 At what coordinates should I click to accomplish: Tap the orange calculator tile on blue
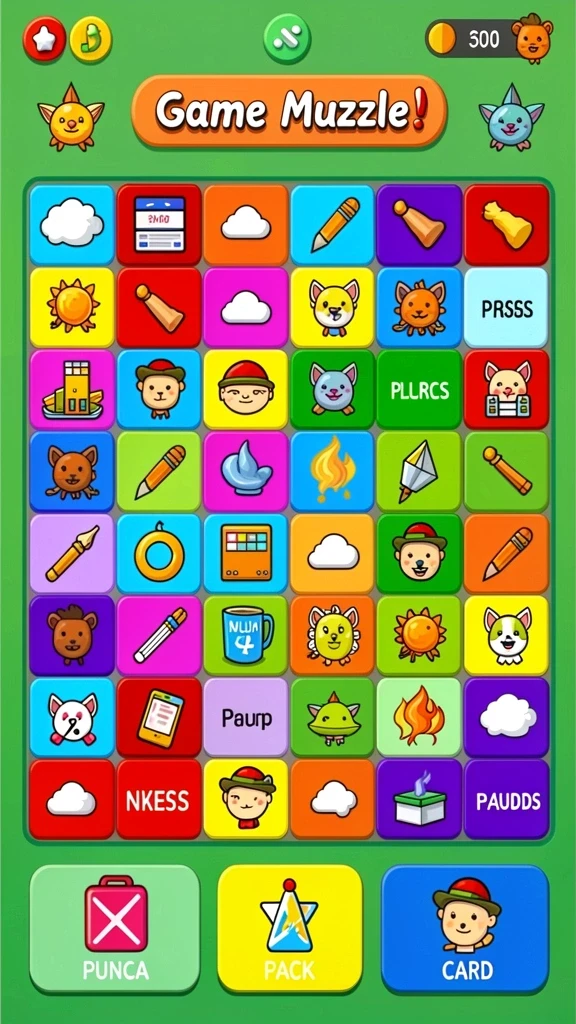(x=246, y=553)
